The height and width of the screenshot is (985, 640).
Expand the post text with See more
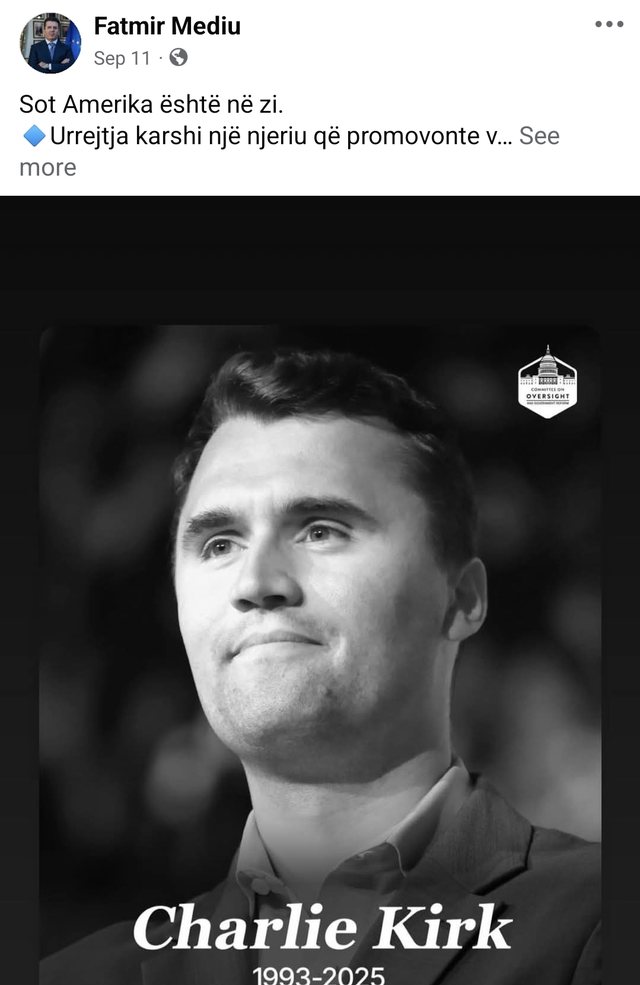click(539, 137)
